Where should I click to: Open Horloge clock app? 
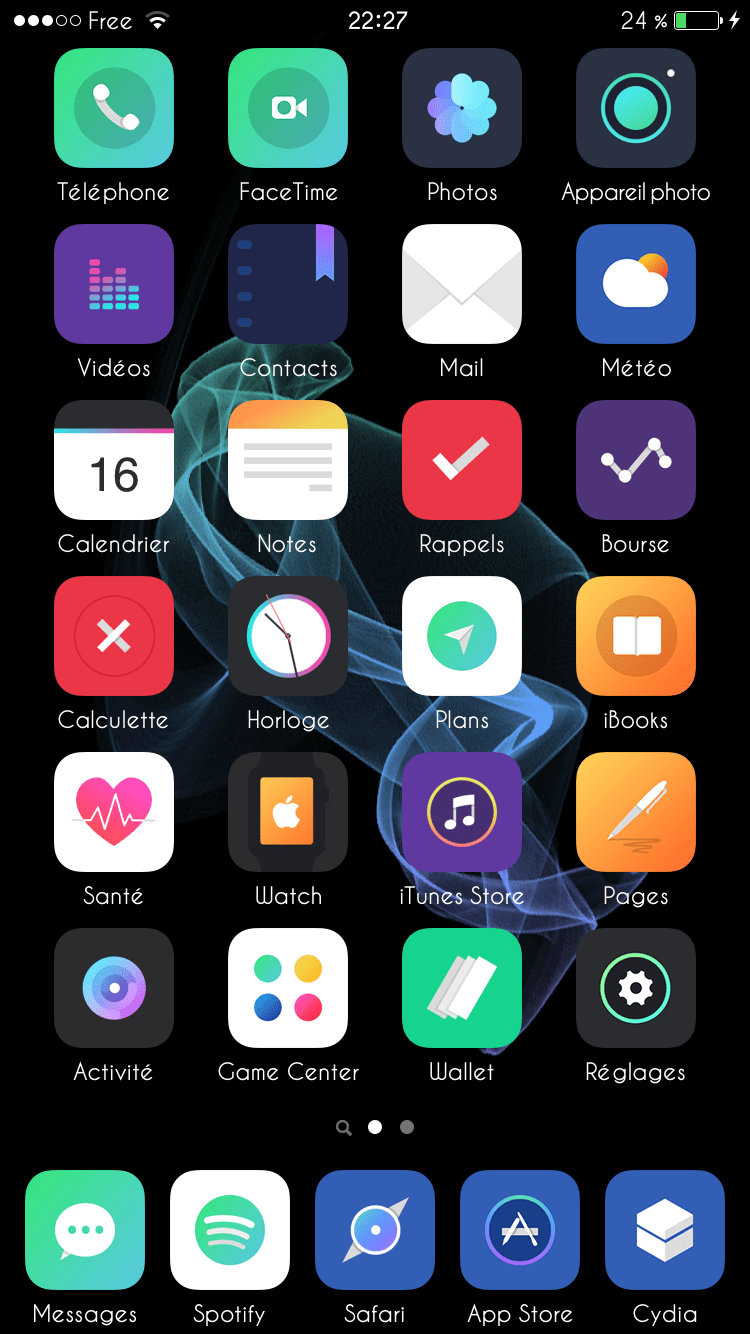coord(288,636)
